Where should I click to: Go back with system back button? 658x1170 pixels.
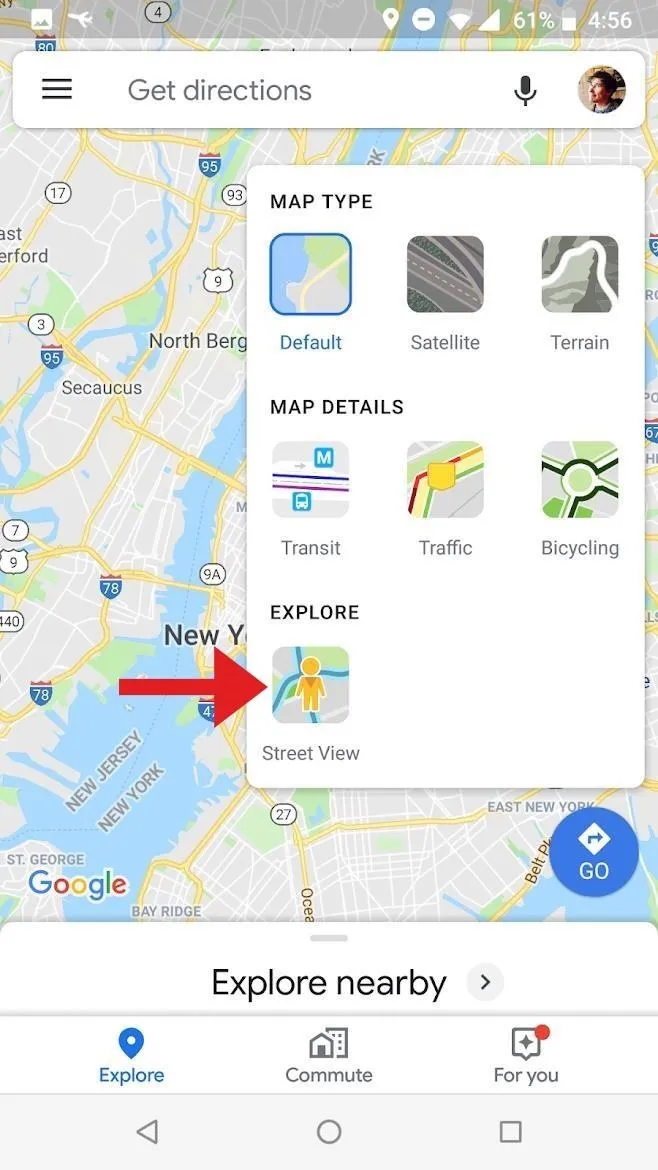(148, 1132)
